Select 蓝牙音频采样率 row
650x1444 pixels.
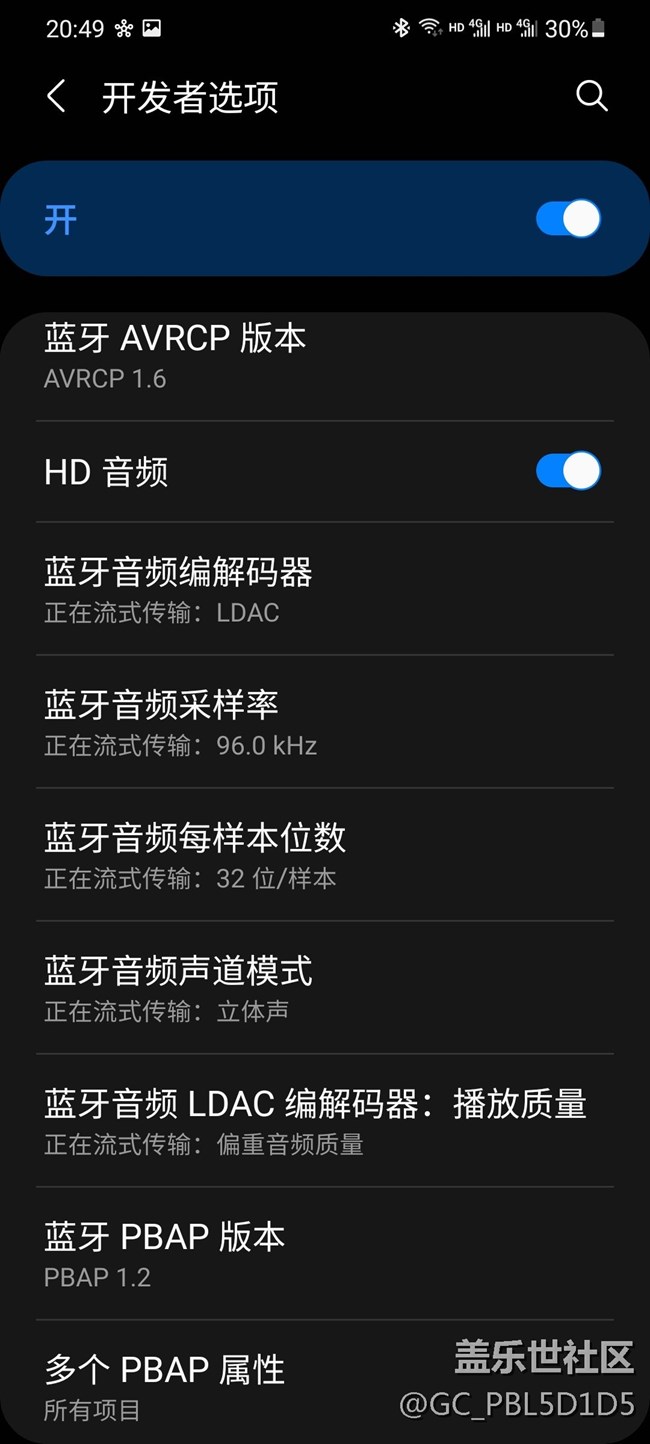325,723
